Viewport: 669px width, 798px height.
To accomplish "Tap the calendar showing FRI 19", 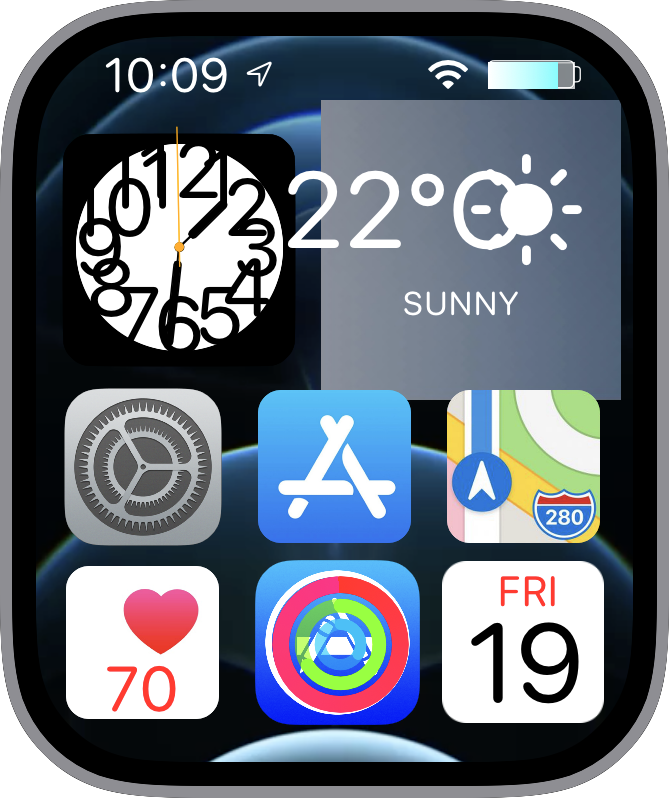I will 523,642.
